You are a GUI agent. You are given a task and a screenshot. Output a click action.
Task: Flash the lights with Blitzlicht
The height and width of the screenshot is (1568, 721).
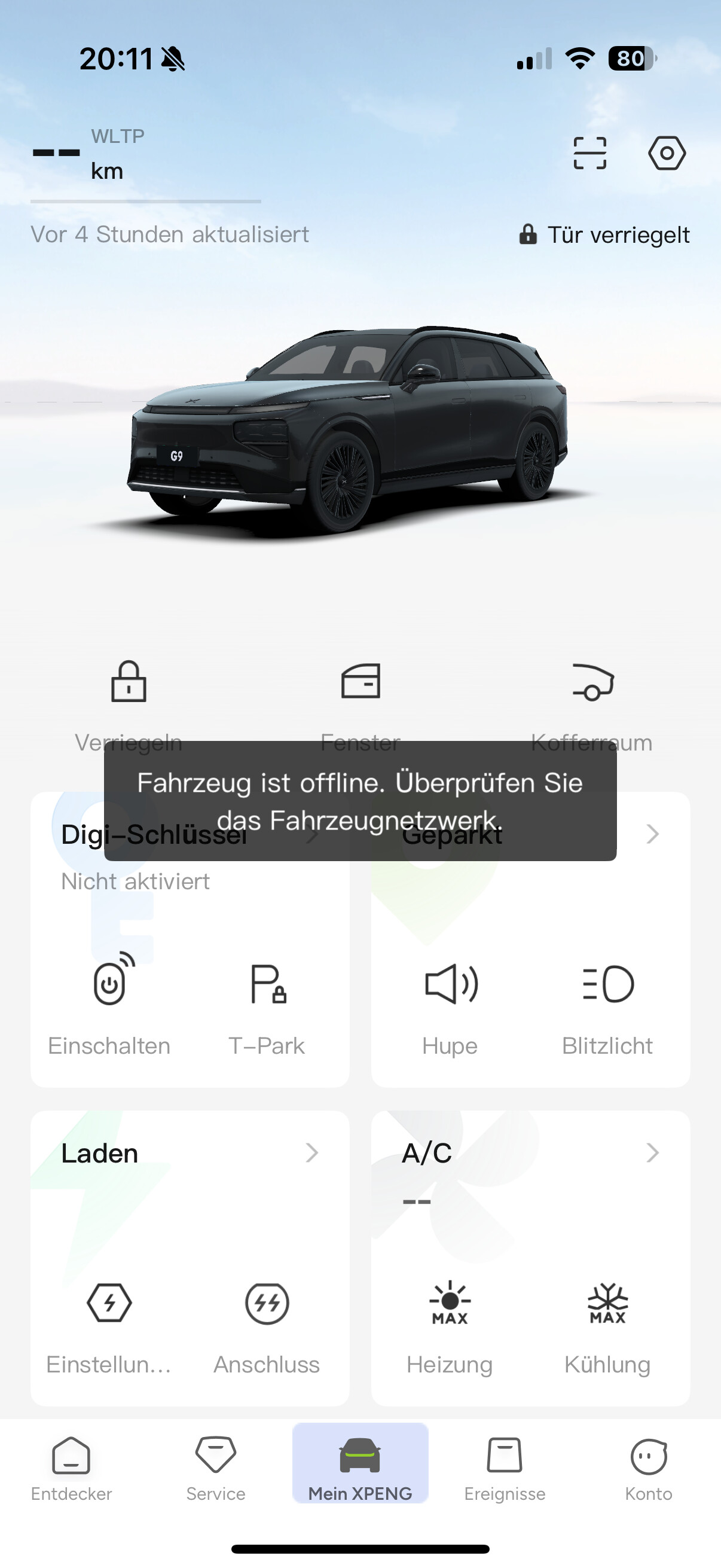coord(607,983)
